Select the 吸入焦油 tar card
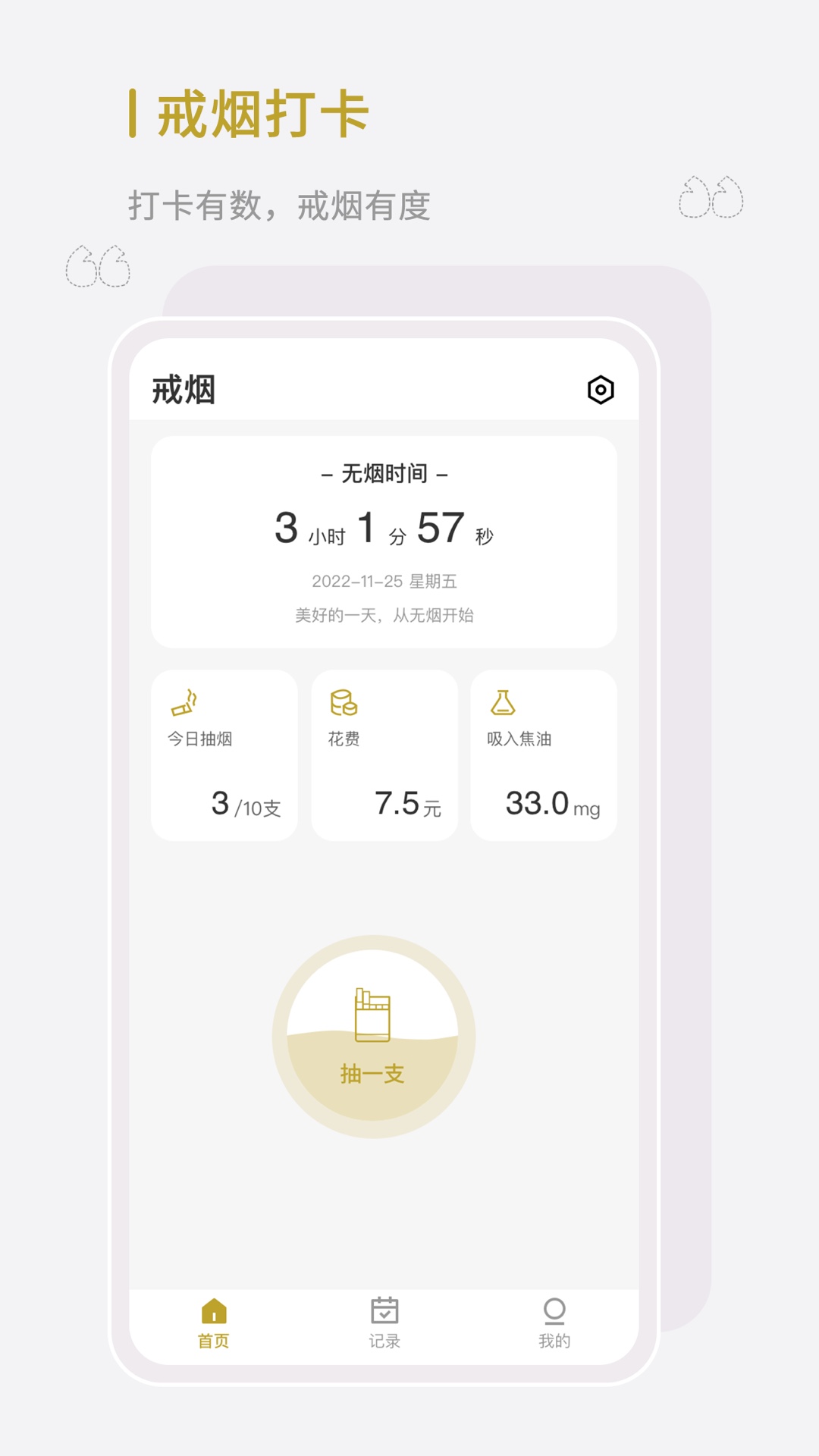This screenshot has width=819, height=1456. pos(544,755)
